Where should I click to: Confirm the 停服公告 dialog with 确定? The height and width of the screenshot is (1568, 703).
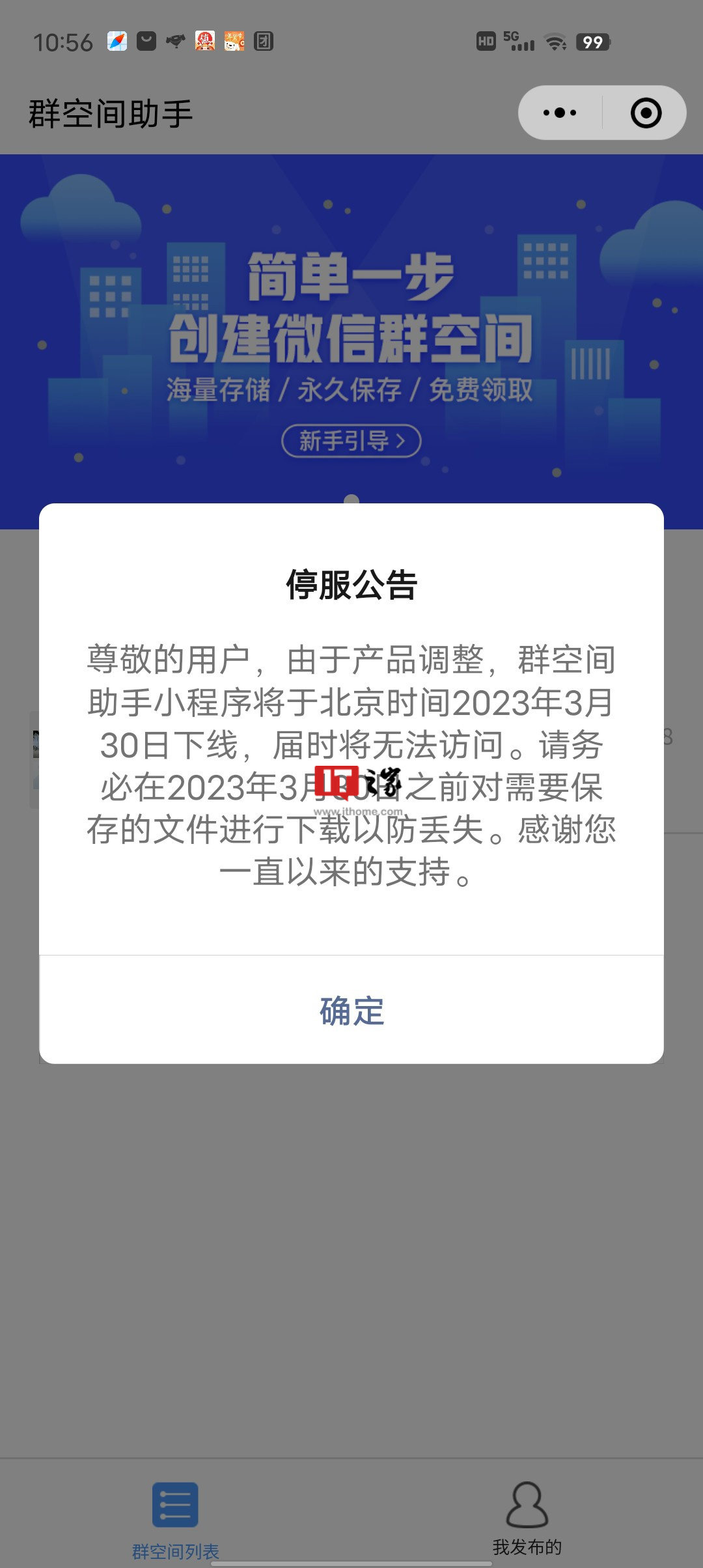tap(351, 1011)
